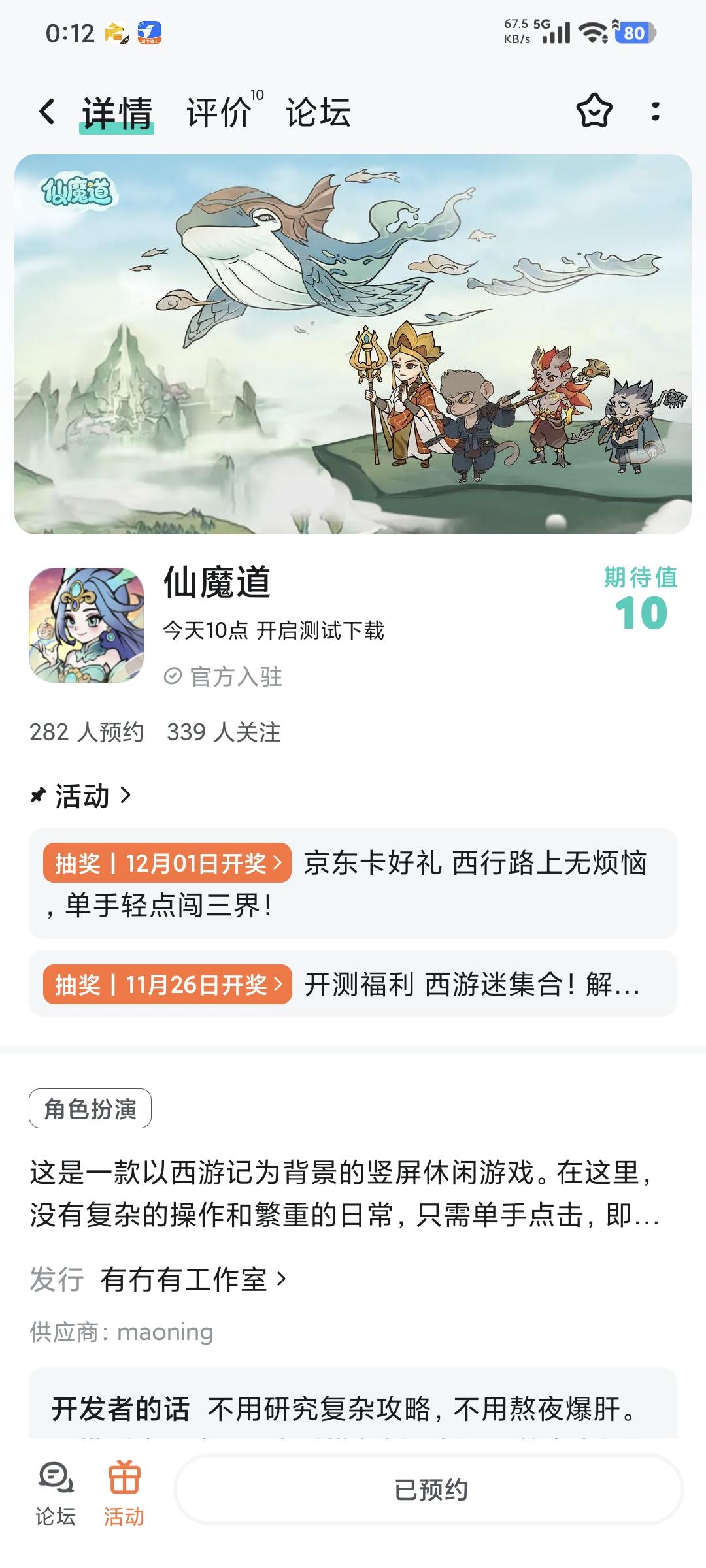Open publisher page 有冇有工作室
Image resolution: width=706 pixels, height=1568 pixels.
(193, 1281)
